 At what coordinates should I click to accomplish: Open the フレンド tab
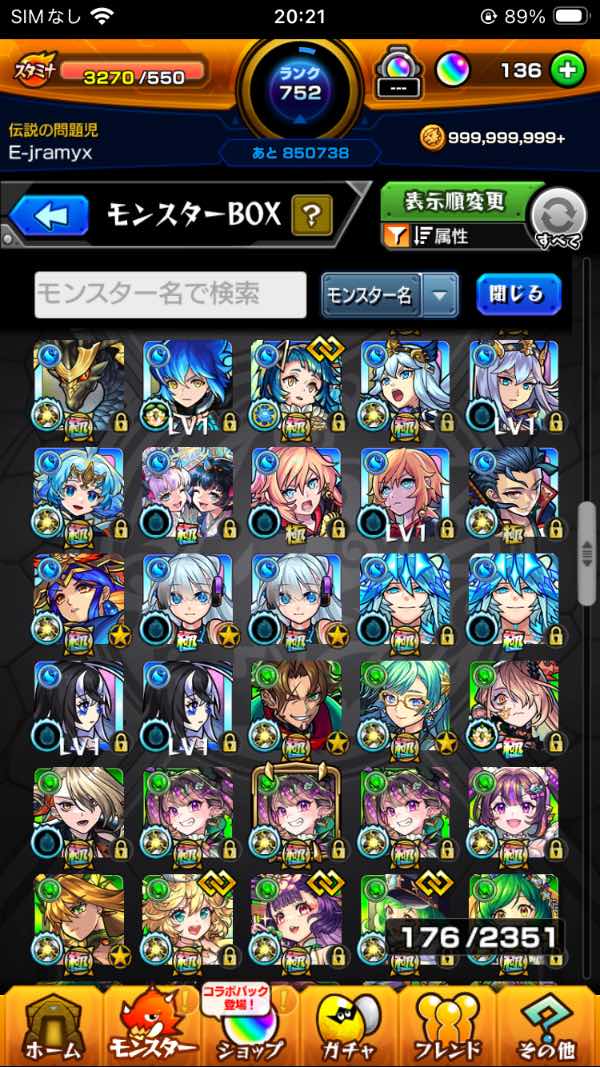[448, 1026]
